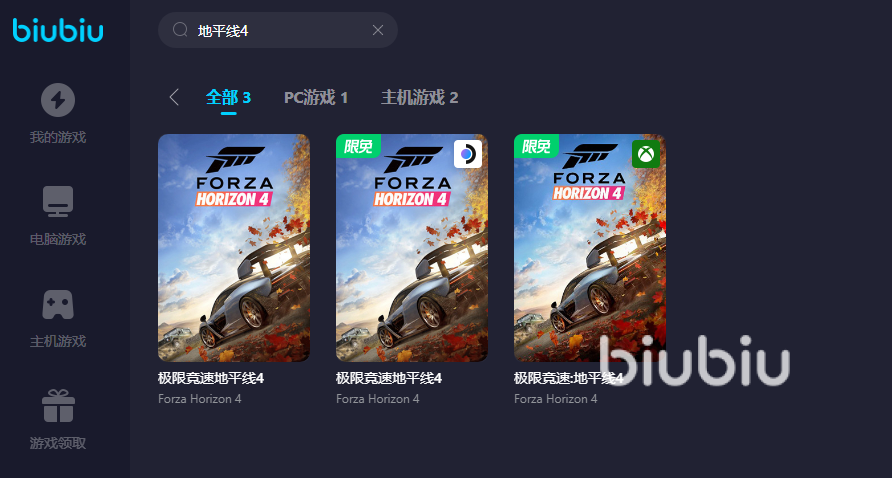Image resolution: width=892 pixels, height=478 pixels.
Task: Clear the search text
Action: pos(378,30)
